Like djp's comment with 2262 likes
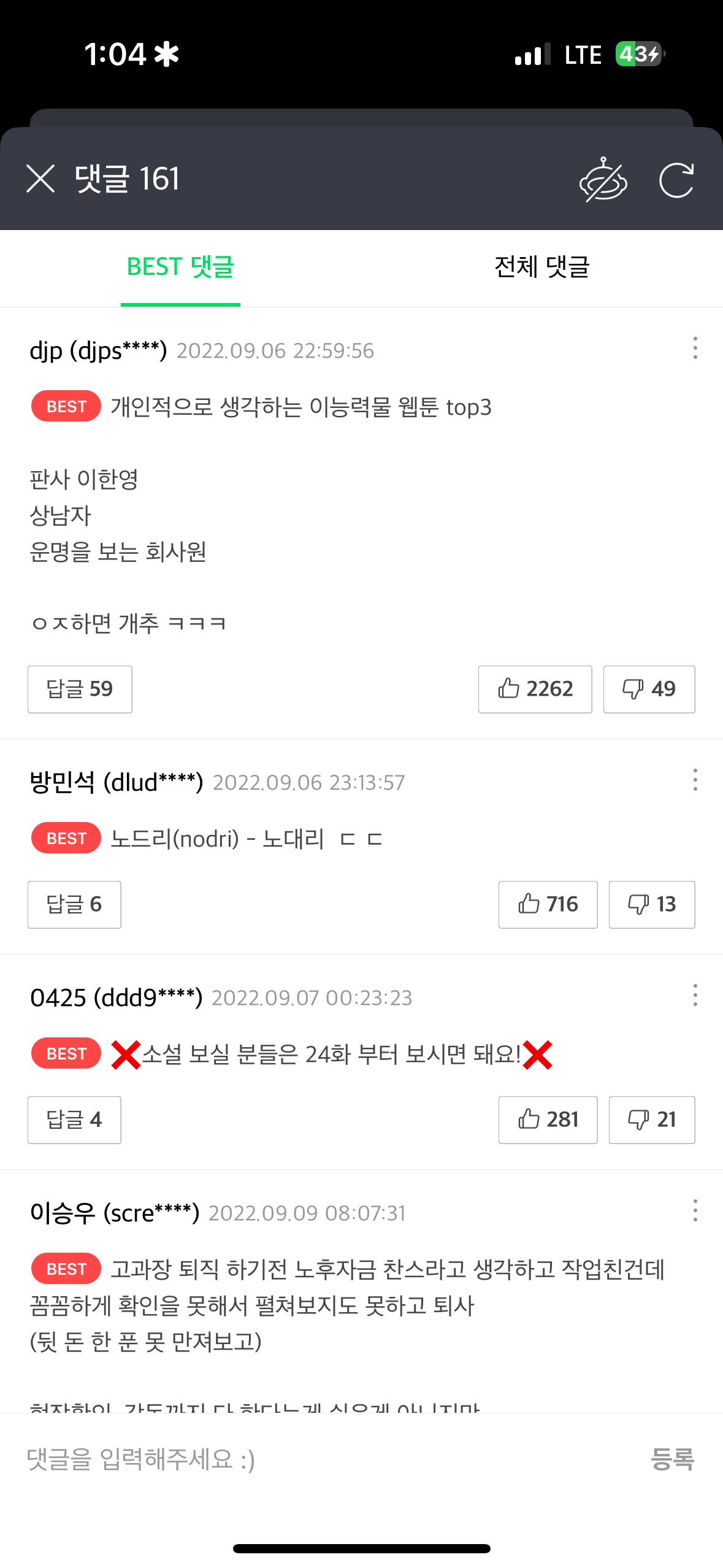This screenshot has height=1568, width=723. 535,689
